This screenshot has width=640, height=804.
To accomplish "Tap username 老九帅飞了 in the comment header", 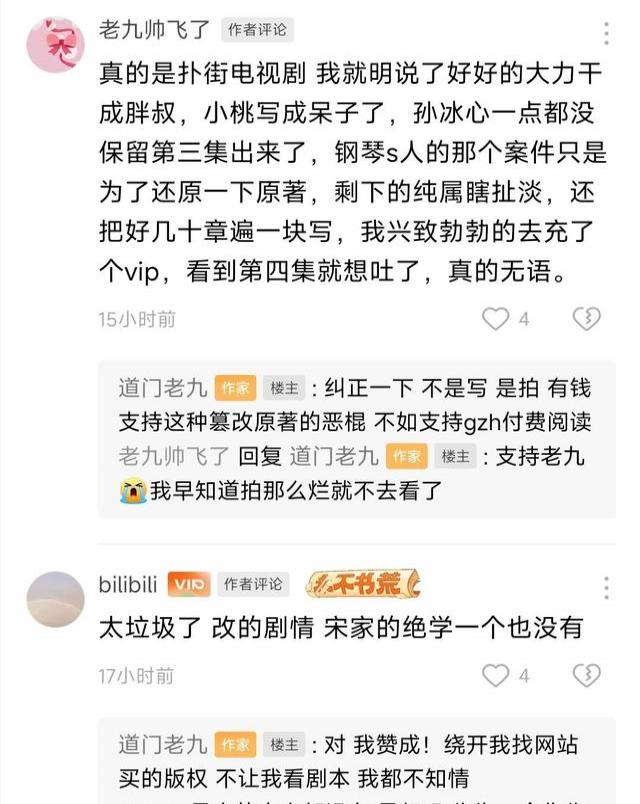I will 152,30.
